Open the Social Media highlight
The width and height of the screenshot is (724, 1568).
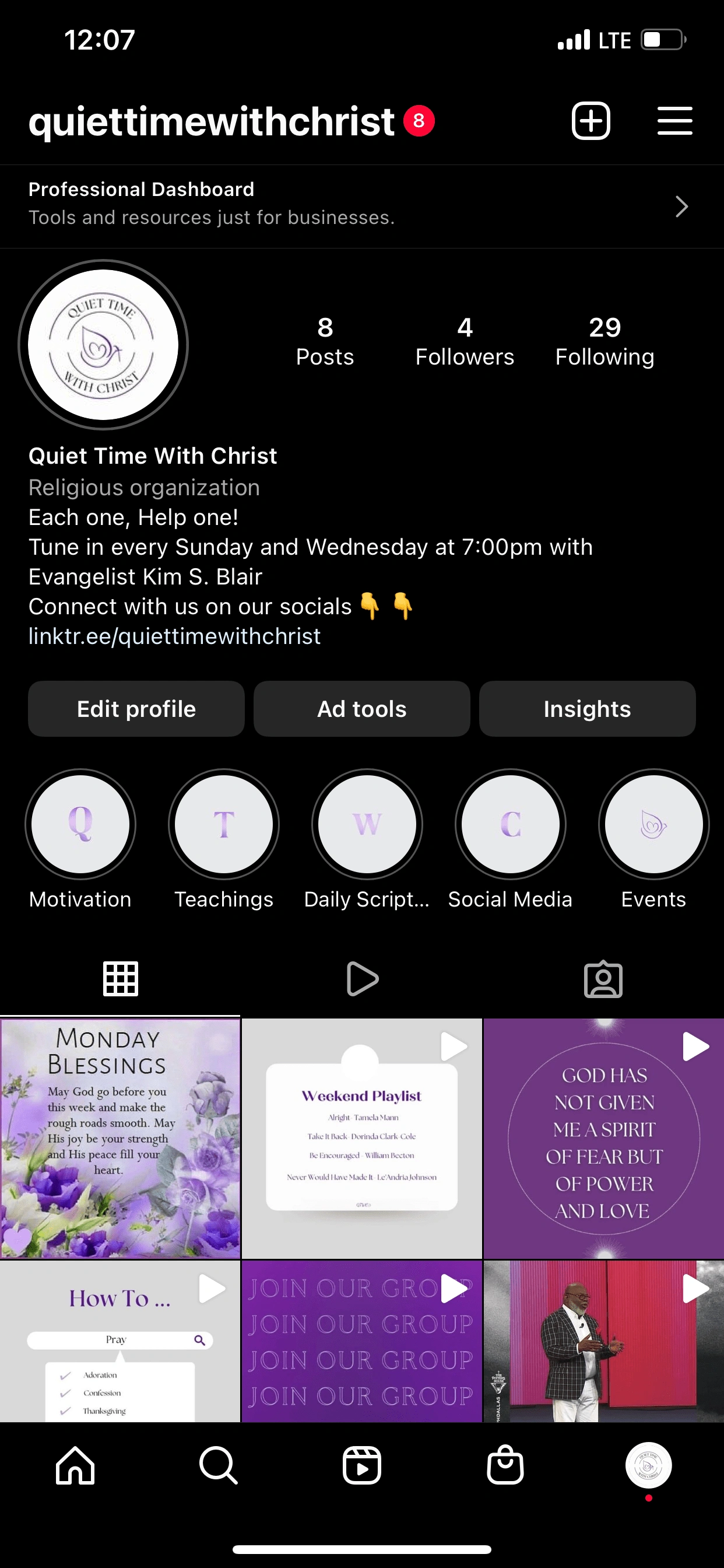(x=511, y=824)
